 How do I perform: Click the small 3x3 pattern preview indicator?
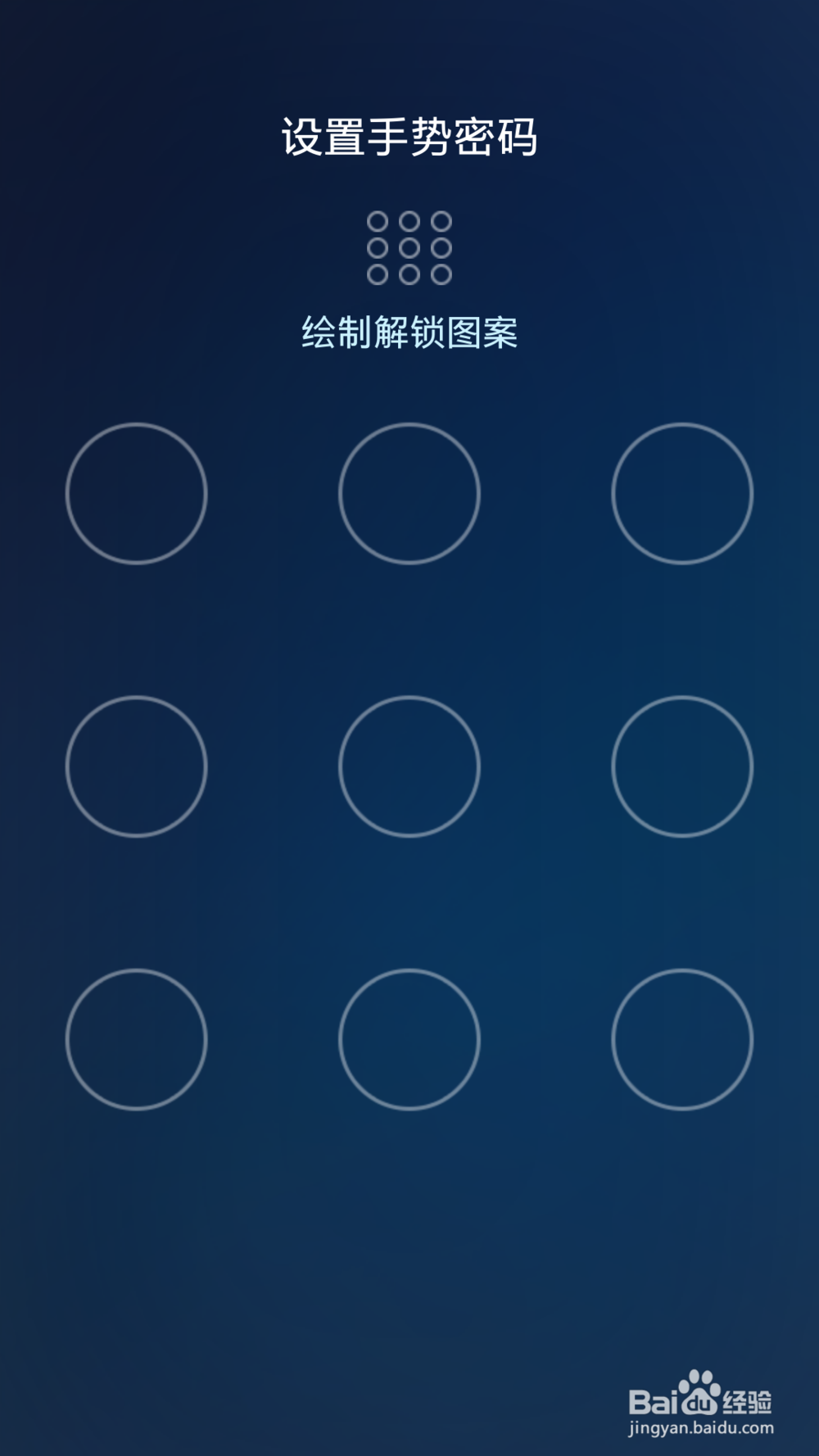[408, 247]
